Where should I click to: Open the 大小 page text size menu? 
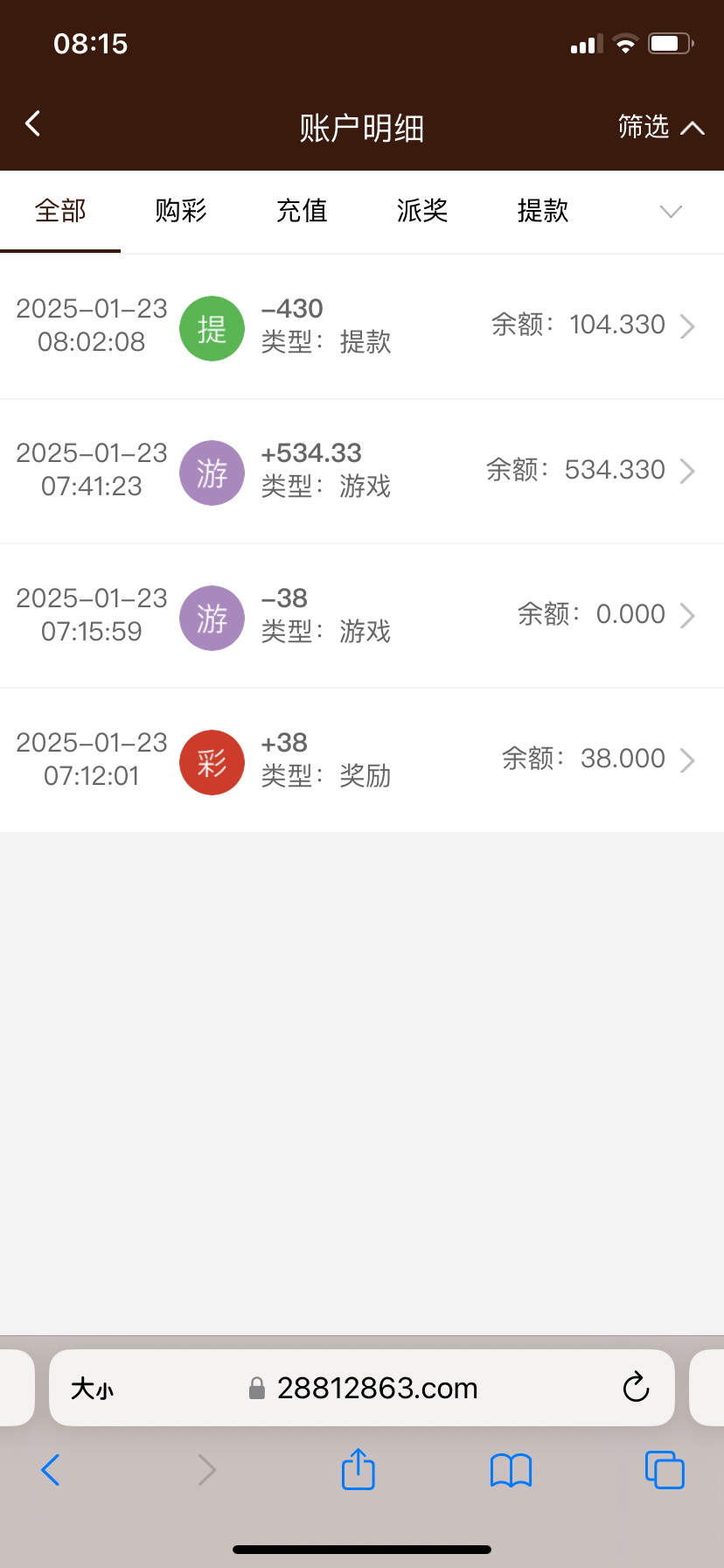click(x=92, y=1389)
